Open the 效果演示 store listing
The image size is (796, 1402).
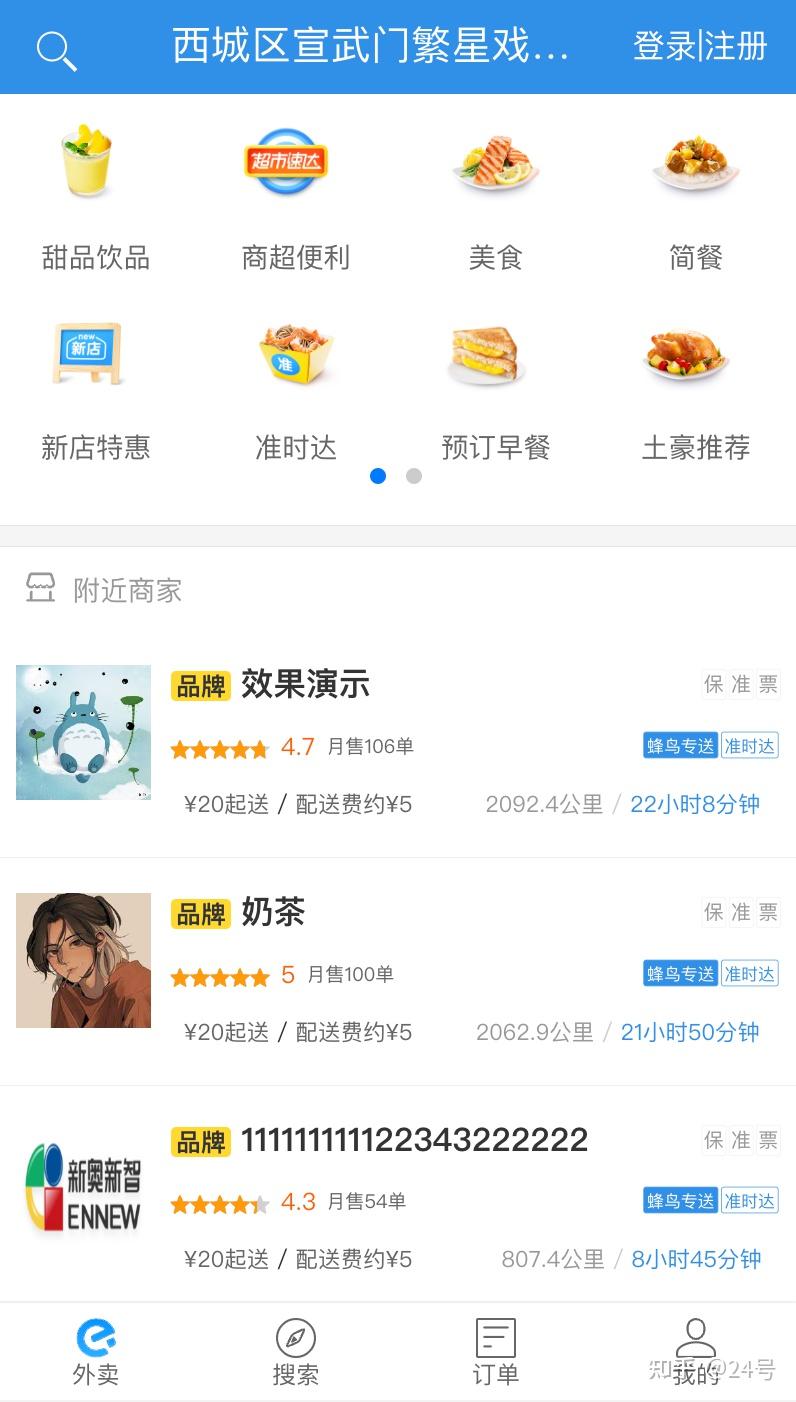pos(303,685)
